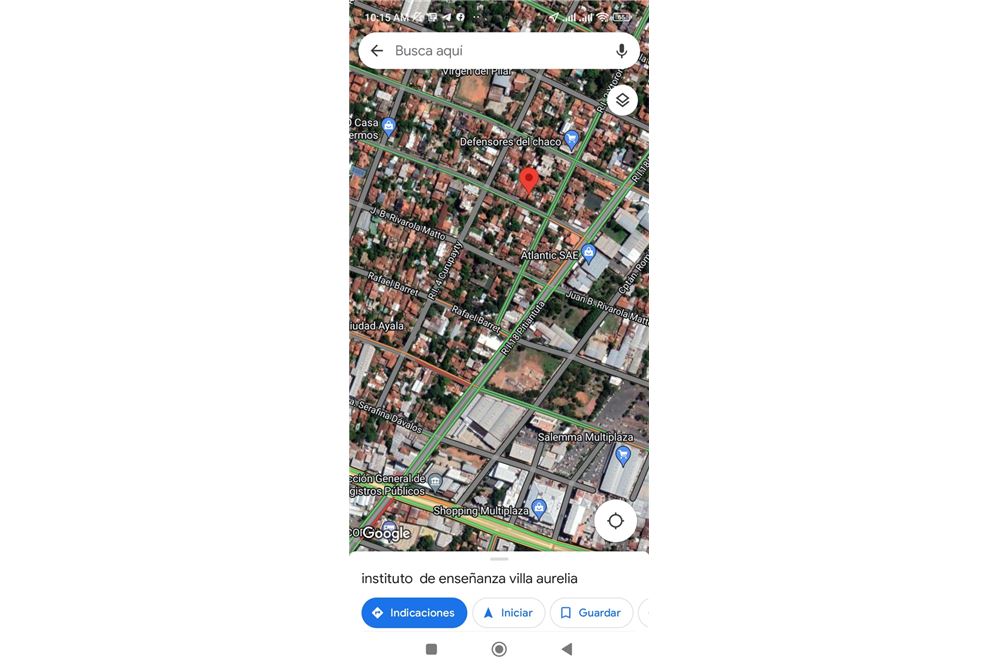This screenshot has height=667, width=1000.
Task: Open the Defensores del chaco place marker
Action: point(572,139)
